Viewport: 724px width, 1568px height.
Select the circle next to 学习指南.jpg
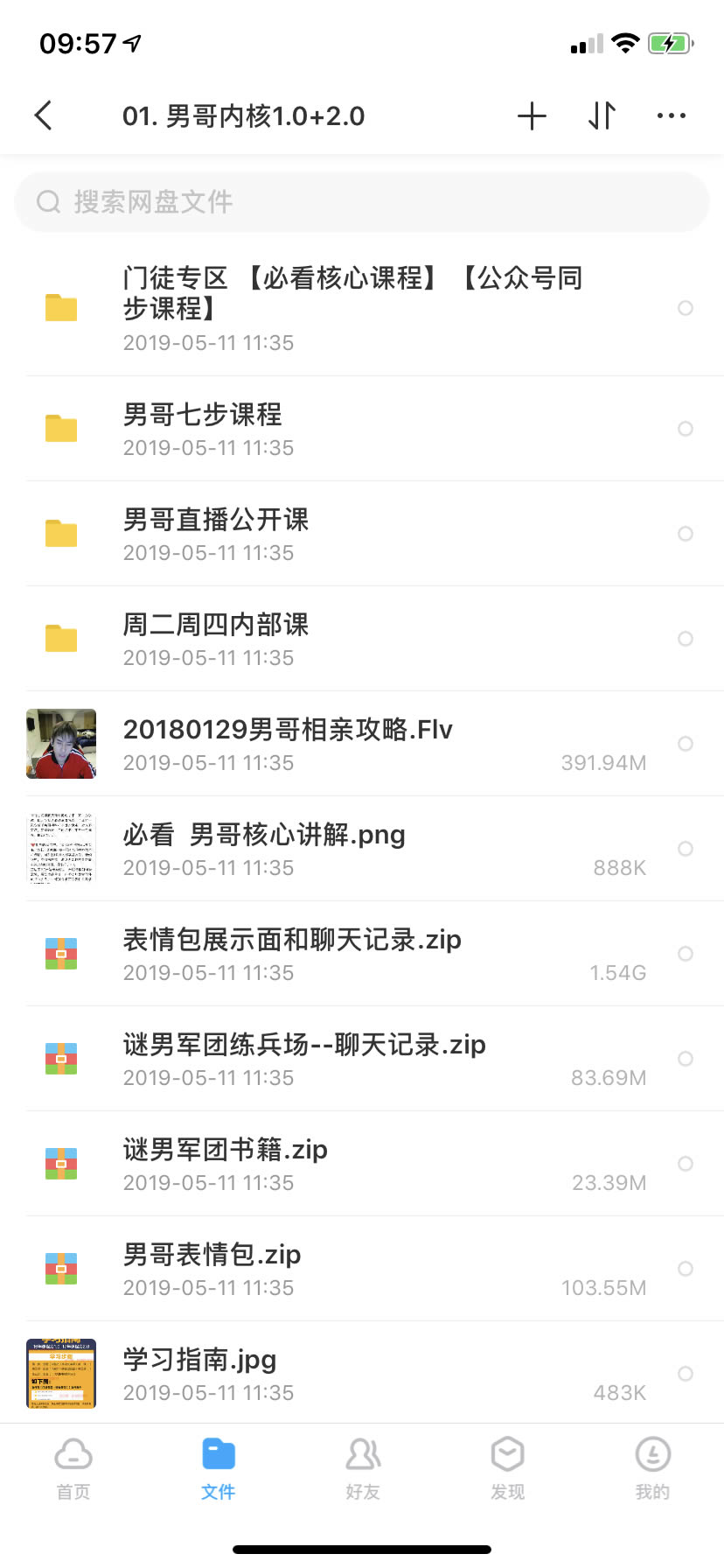(x=686, y=1374)
